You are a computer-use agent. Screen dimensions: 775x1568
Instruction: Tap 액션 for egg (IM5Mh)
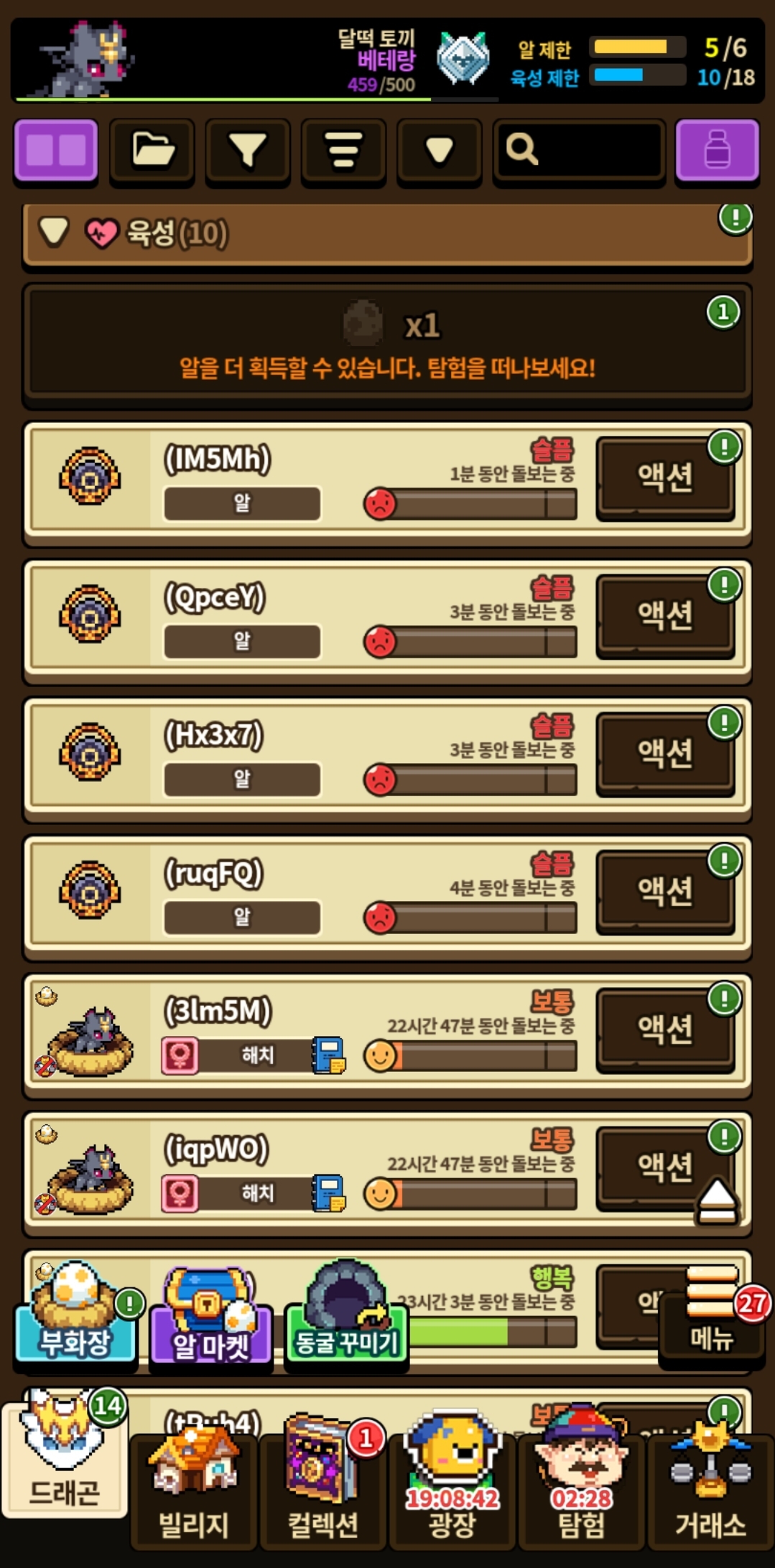665,477
